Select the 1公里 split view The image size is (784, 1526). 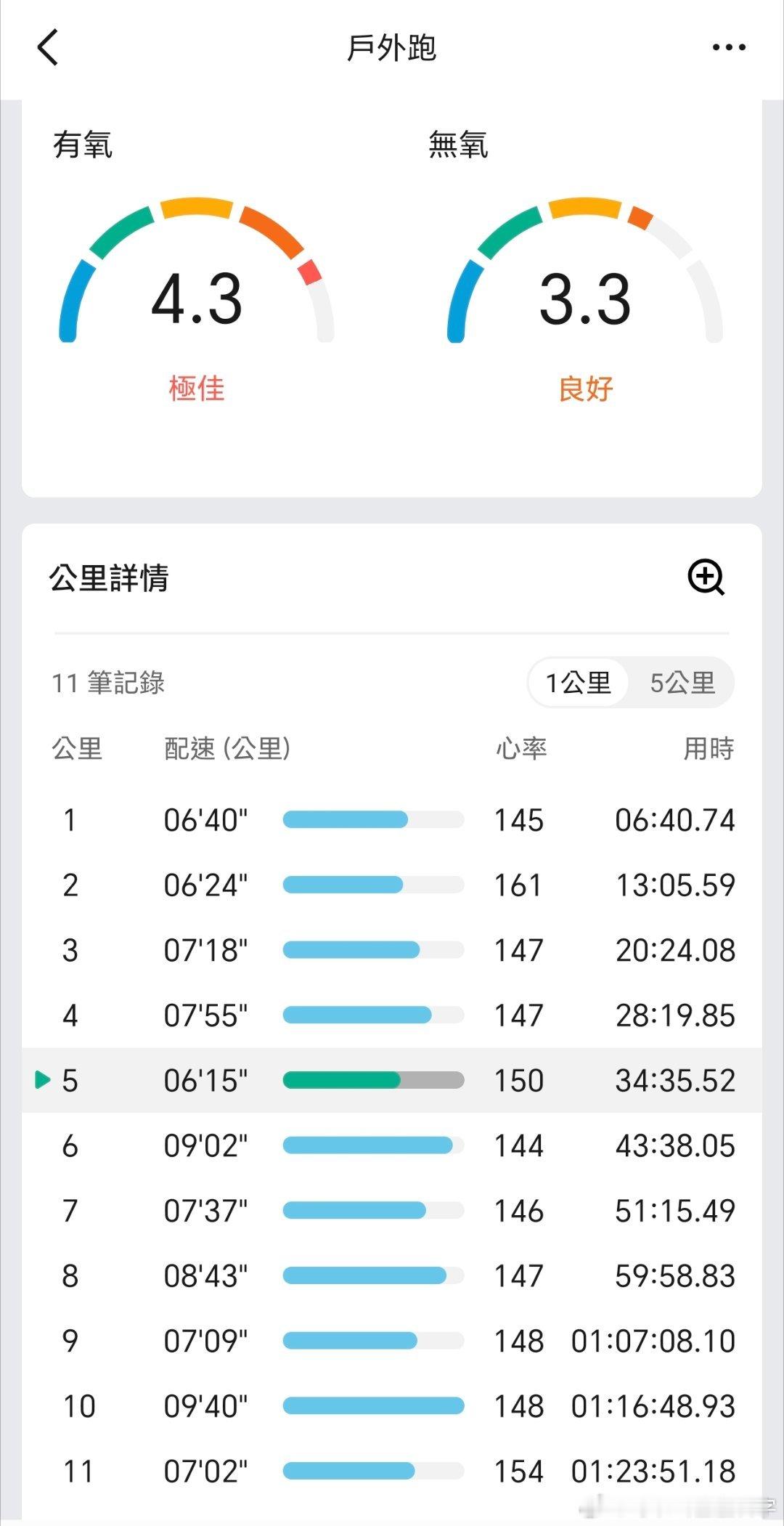579,683
